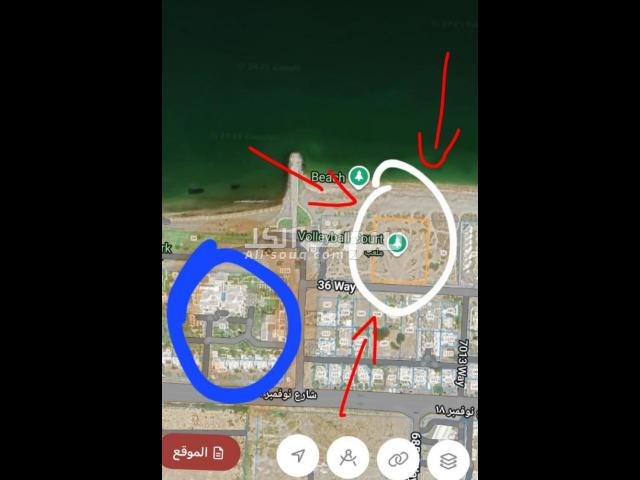Select the Volleyball Court marker
The height and width of the screenshot is (480, 640).
397,243
